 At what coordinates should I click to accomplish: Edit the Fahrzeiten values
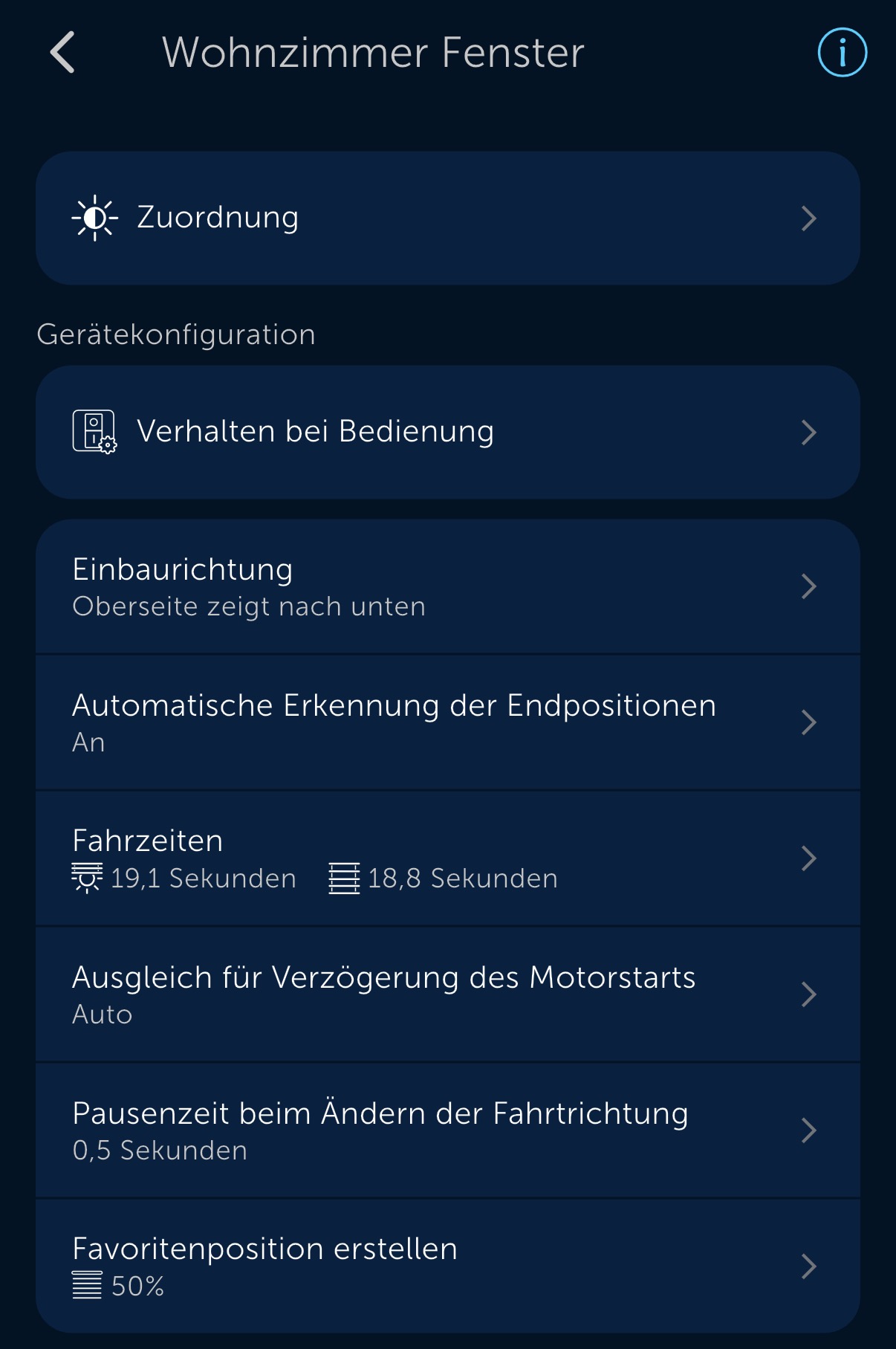point(447,858)
